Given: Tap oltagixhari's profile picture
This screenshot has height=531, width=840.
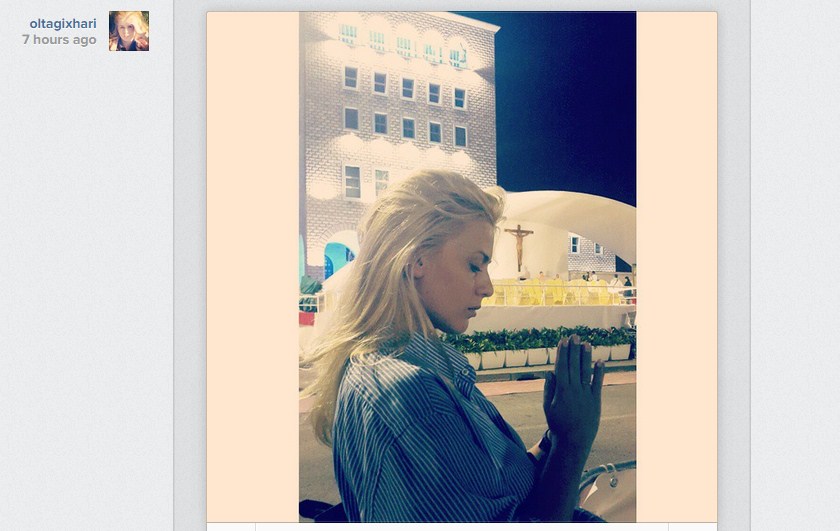Looking at the screenshot, I should (x=129, y=31).
